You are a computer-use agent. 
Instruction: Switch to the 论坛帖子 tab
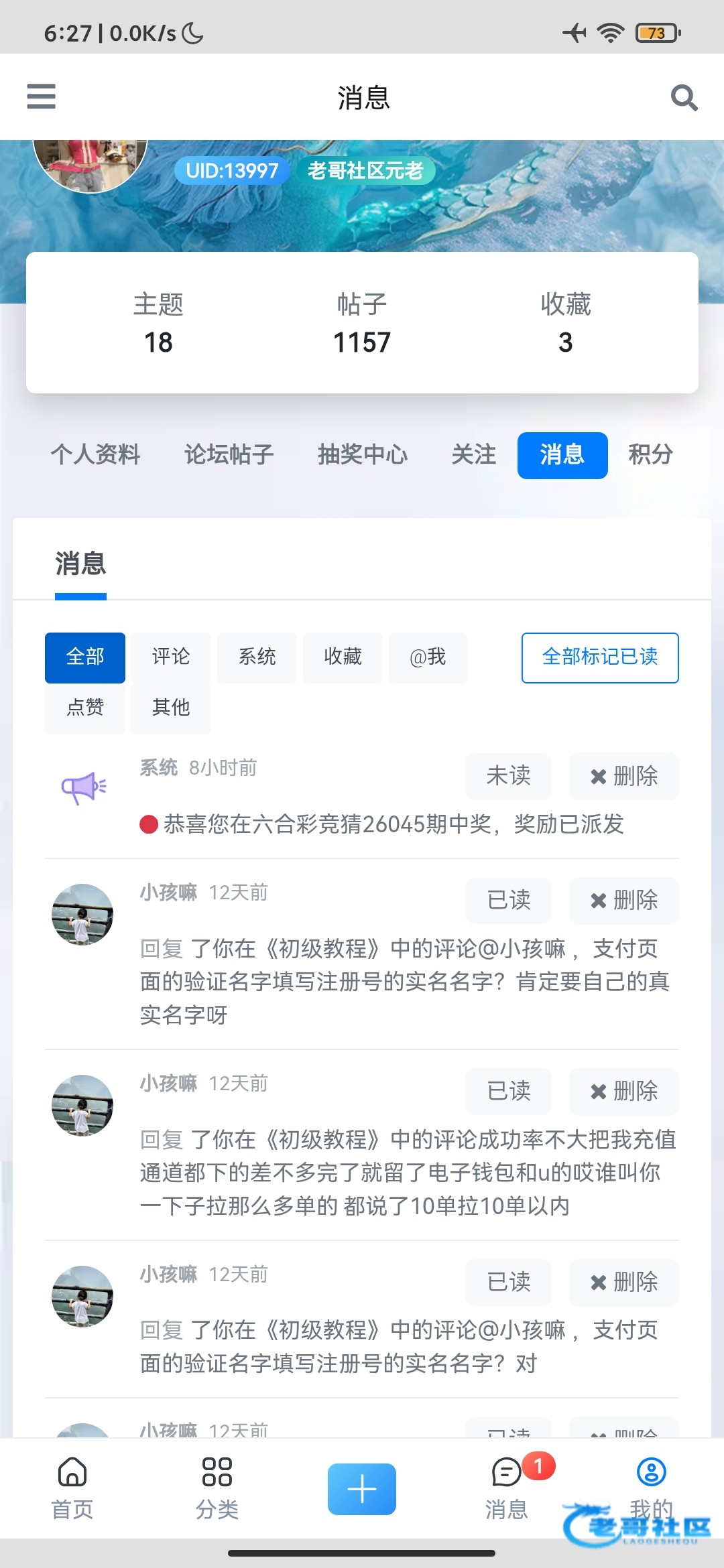point(229,455)
